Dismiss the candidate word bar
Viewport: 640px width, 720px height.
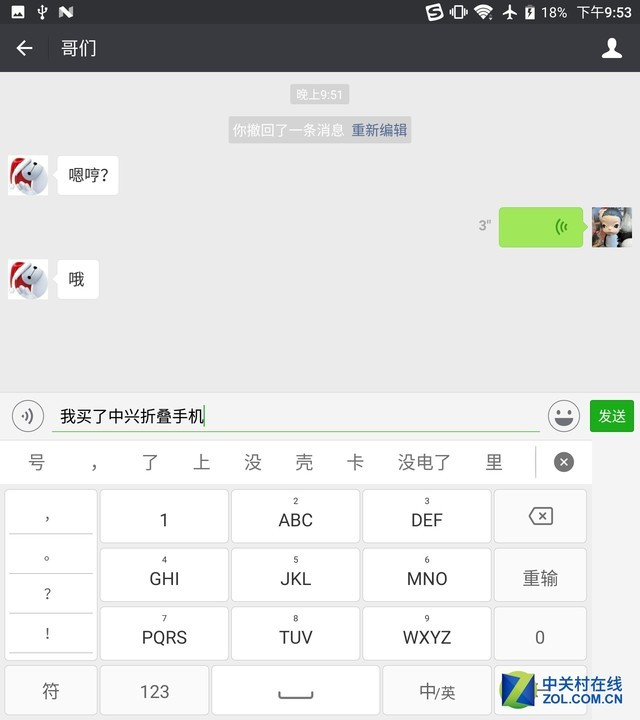tap(564, 462)
